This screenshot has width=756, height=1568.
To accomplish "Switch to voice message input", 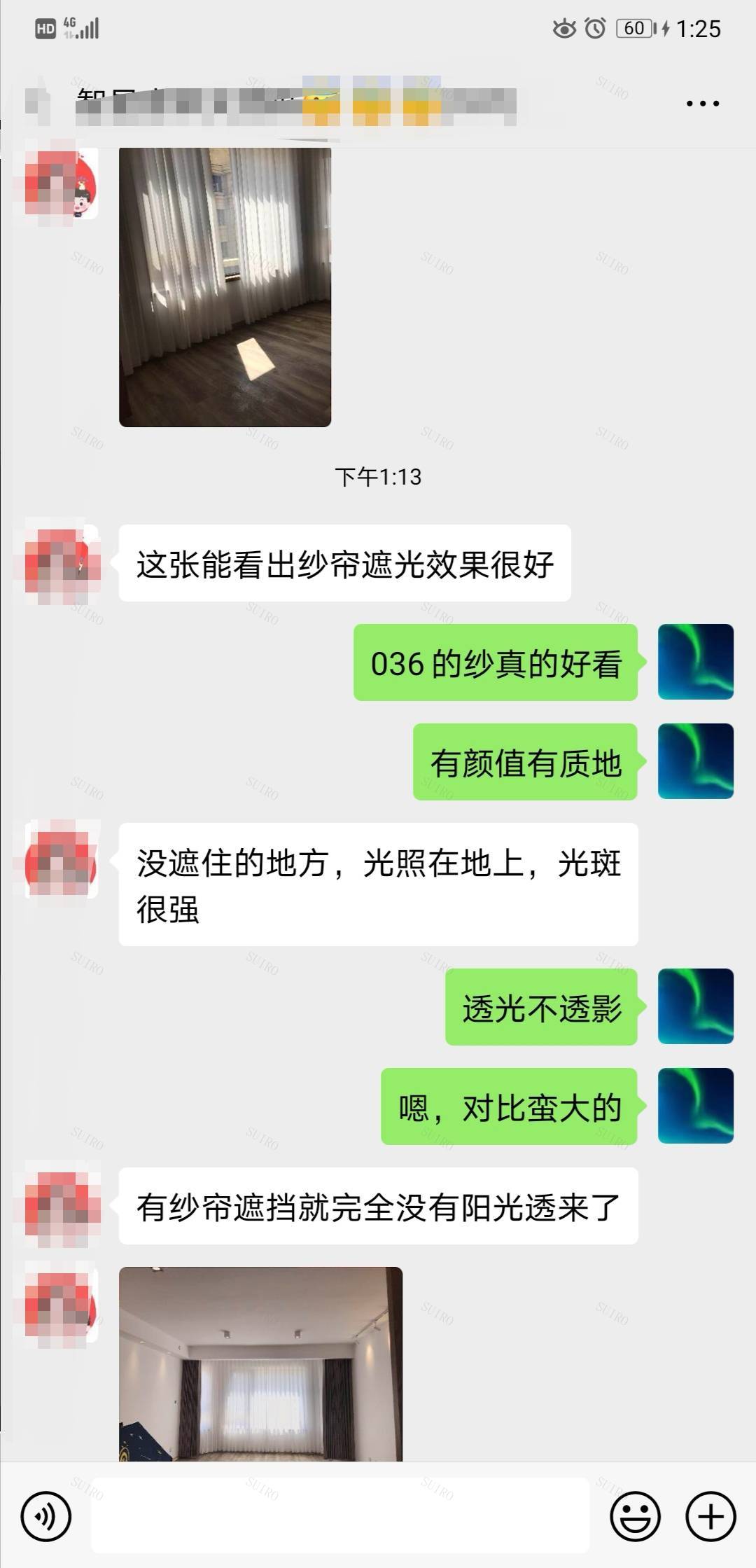I will tap(46, 1516).
